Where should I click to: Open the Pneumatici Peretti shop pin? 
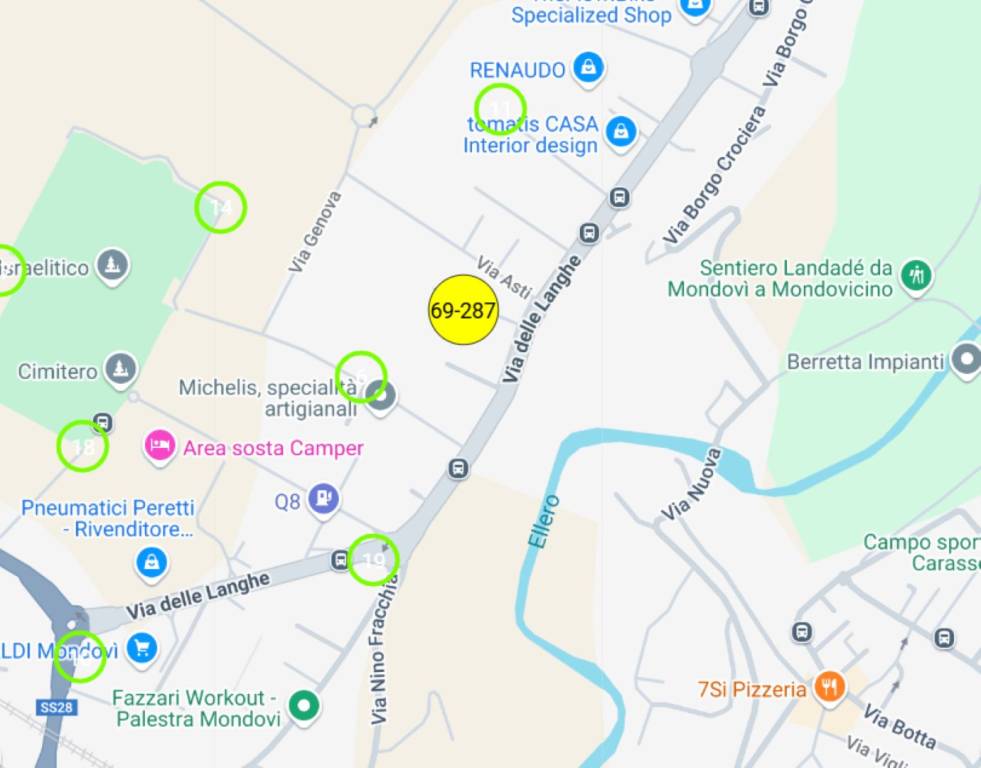tap(151, 562)
